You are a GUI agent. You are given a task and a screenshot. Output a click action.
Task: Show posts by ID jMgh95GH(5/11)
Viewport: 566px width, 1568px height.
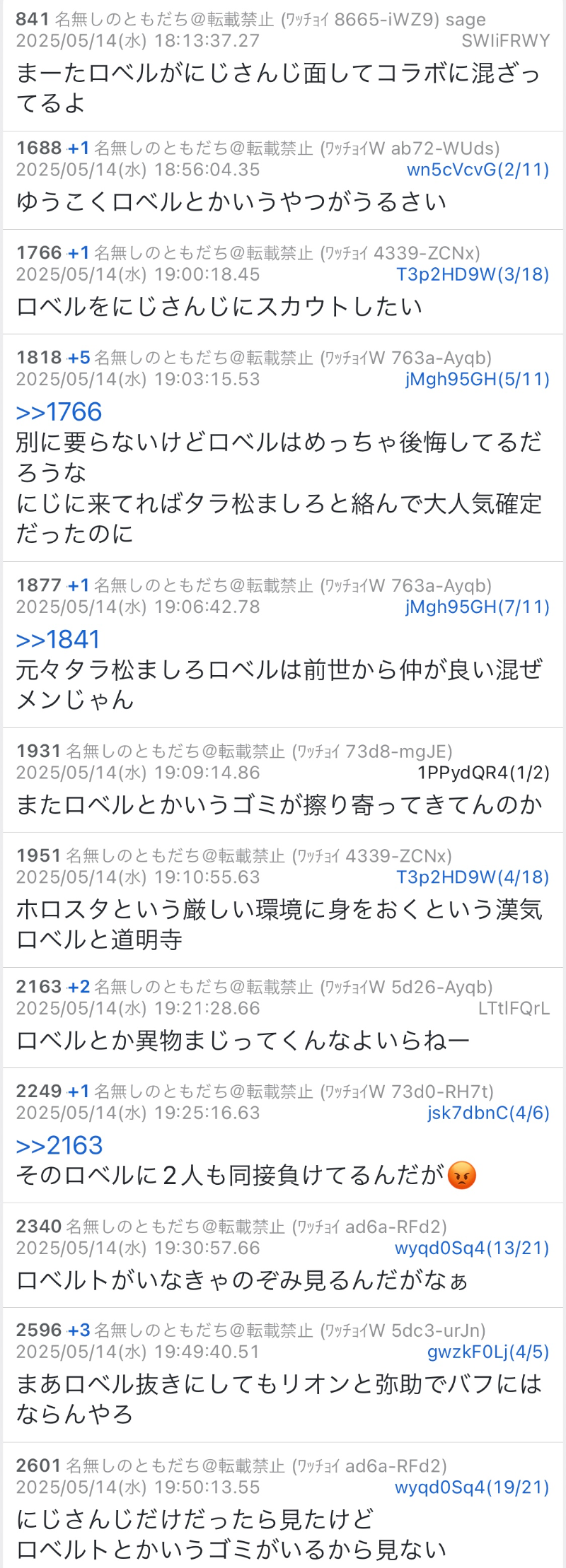tap(477, 379)
